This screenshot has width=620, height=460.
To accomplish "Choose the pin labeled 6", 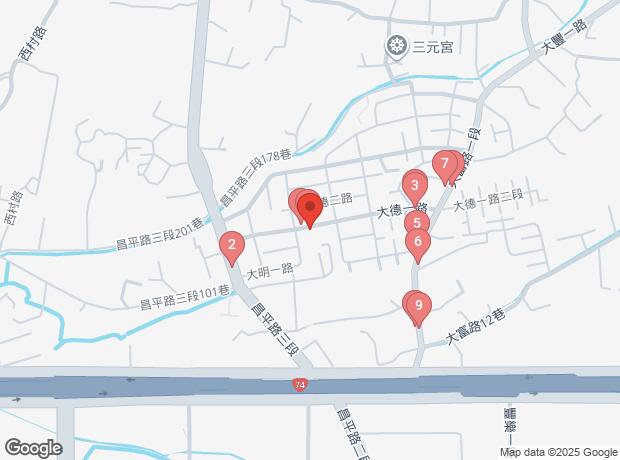I will [417, 241].
